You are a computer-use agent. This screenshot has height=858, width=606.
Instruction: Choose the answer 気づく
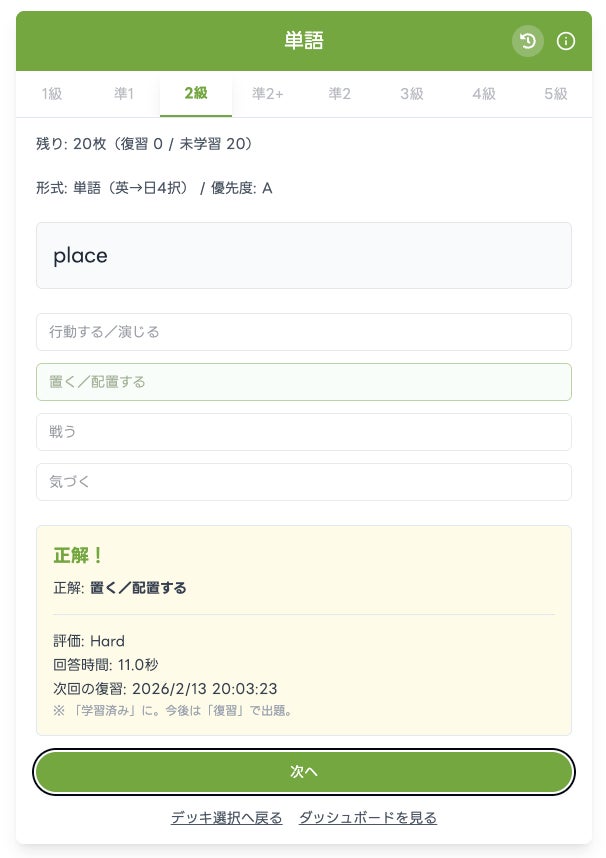coord(304,482)
